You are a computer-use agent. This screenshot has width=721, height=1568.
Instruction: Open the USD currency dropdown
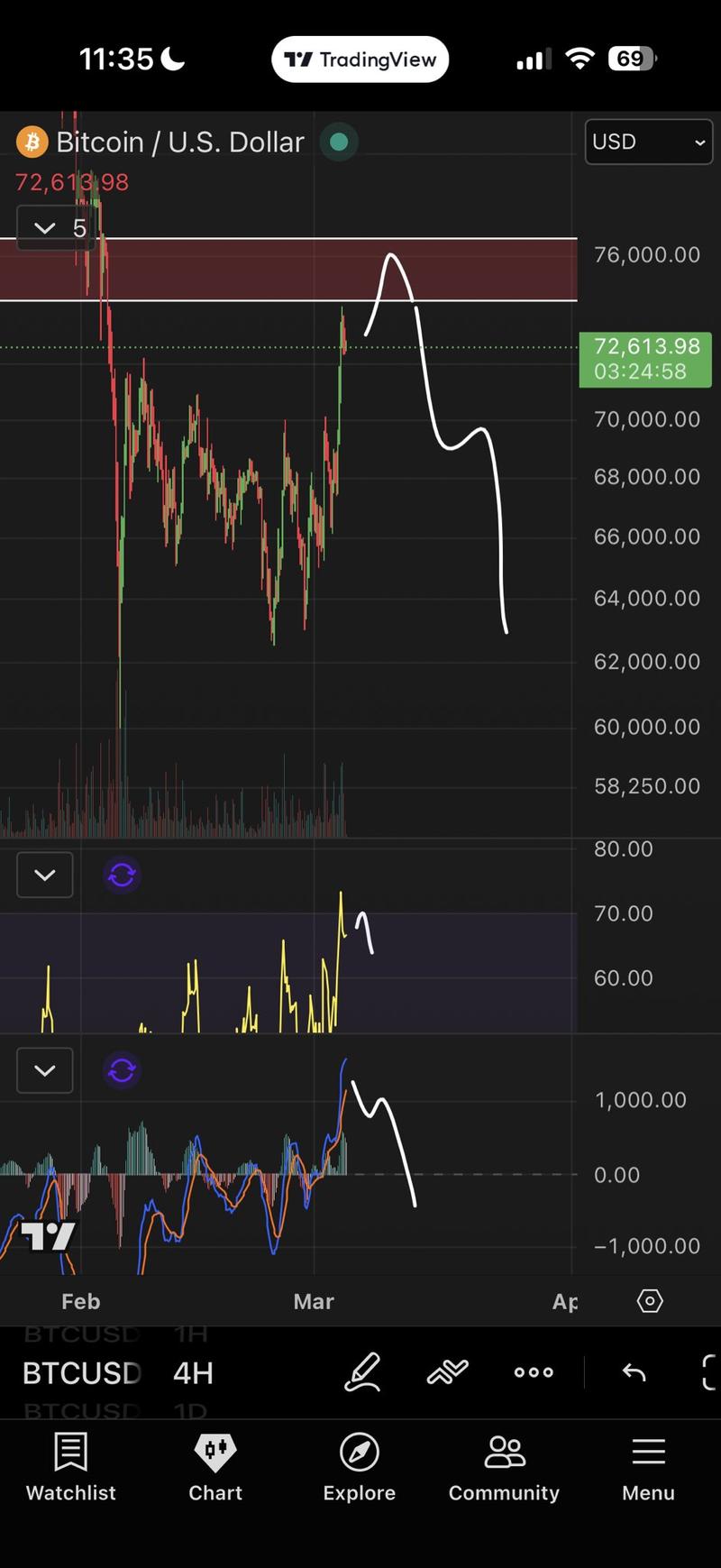pos(648,142)
